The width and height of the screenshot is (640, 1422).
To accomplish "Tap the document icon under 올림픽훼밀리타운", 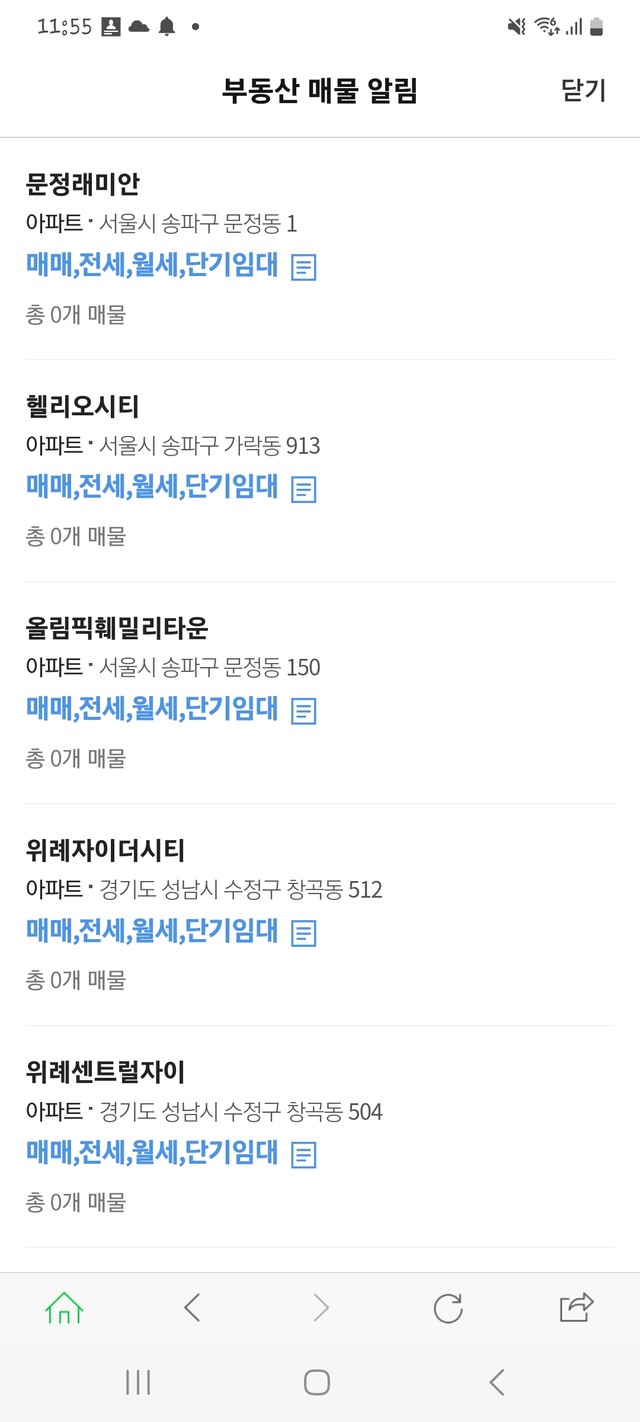I will click(x=304, y=711).
